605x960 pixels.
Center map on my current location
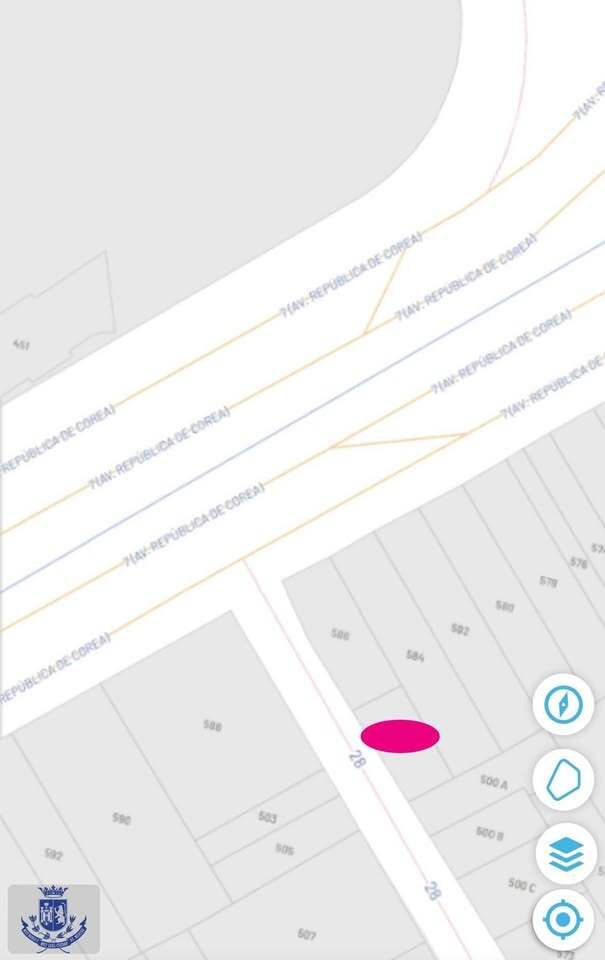click(x=563, y=919)
